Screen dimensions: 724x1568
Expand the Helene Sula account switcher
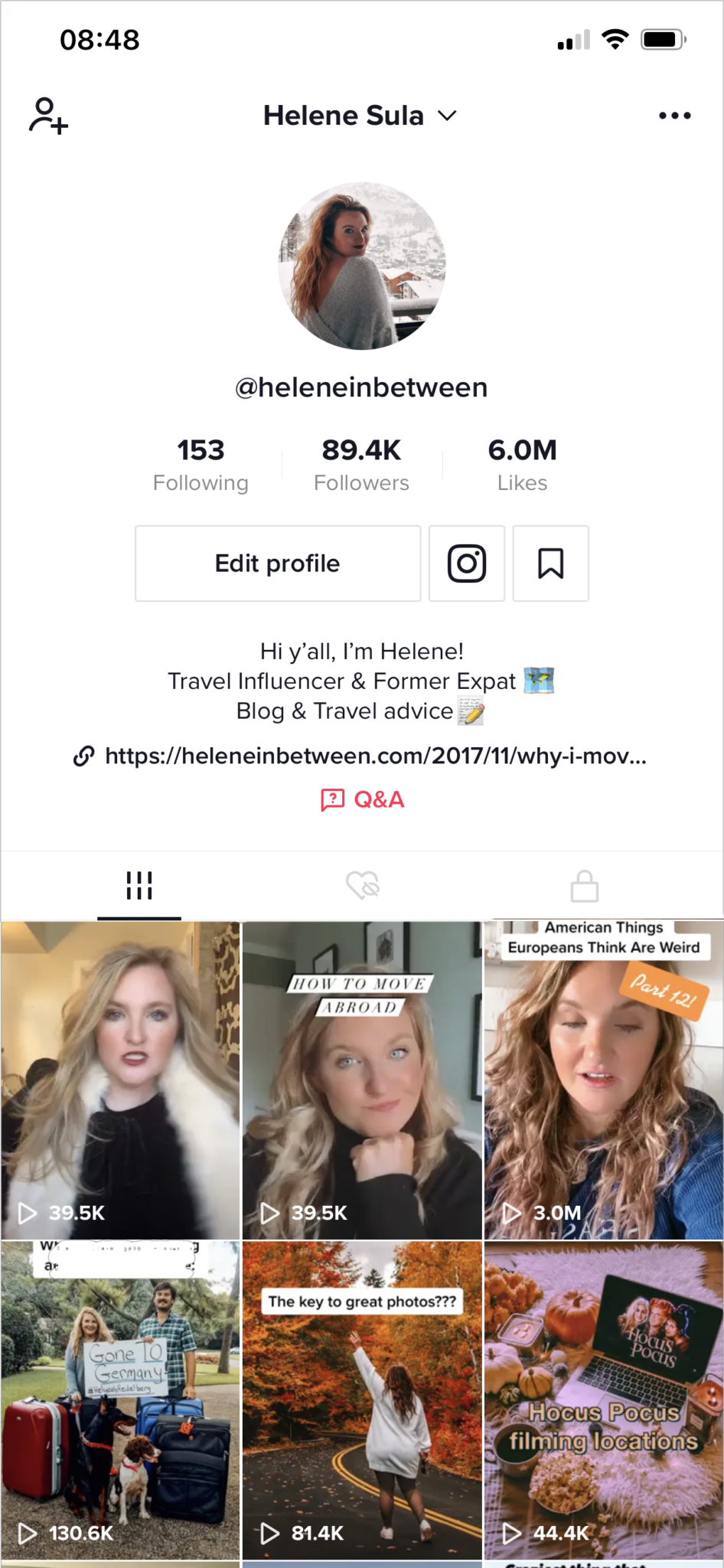point(360,116)
